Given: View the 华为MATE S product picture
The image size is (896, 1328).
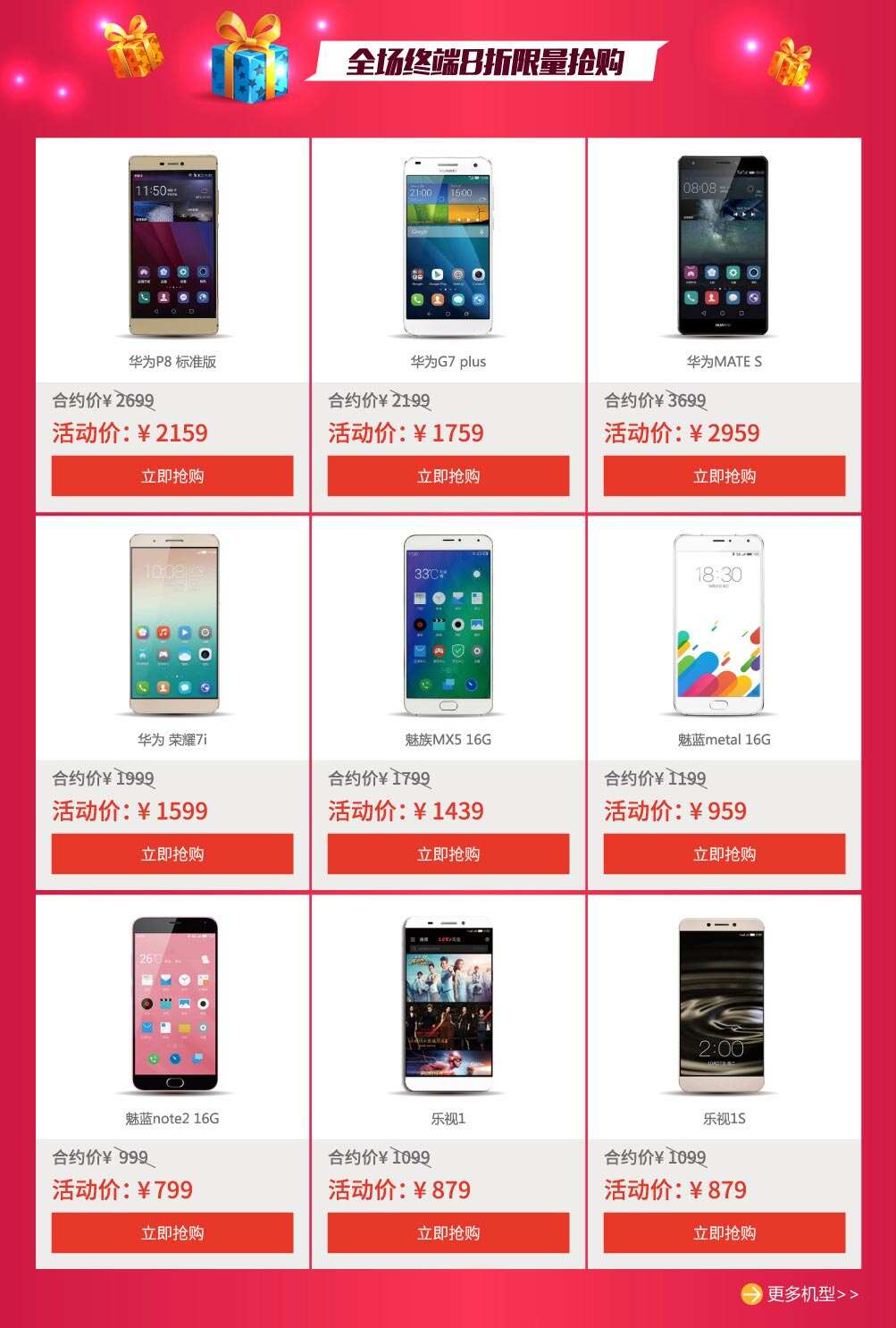Looking at the screenshot, I should [724, 247].
